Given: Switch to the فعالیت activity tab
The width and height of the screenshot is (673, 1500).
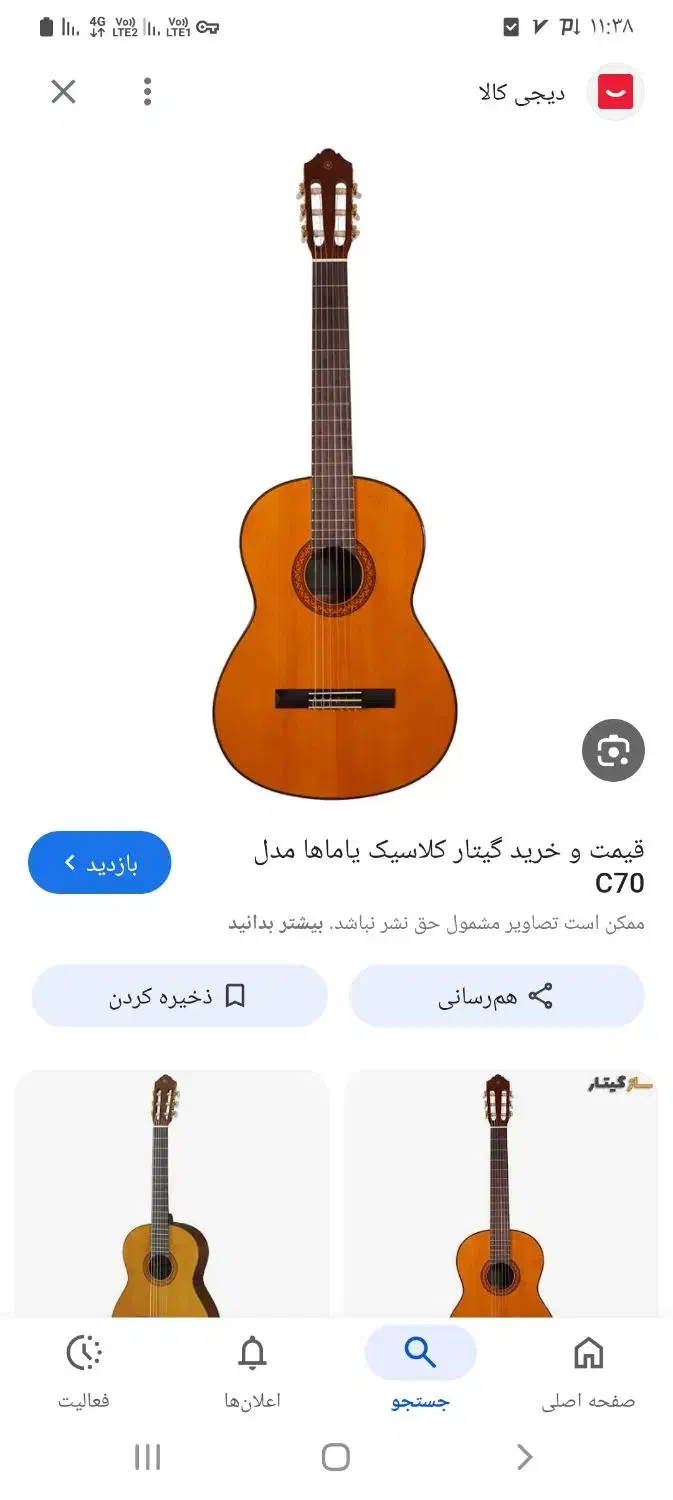Looking at the screenshot, I should [84, 1370].
